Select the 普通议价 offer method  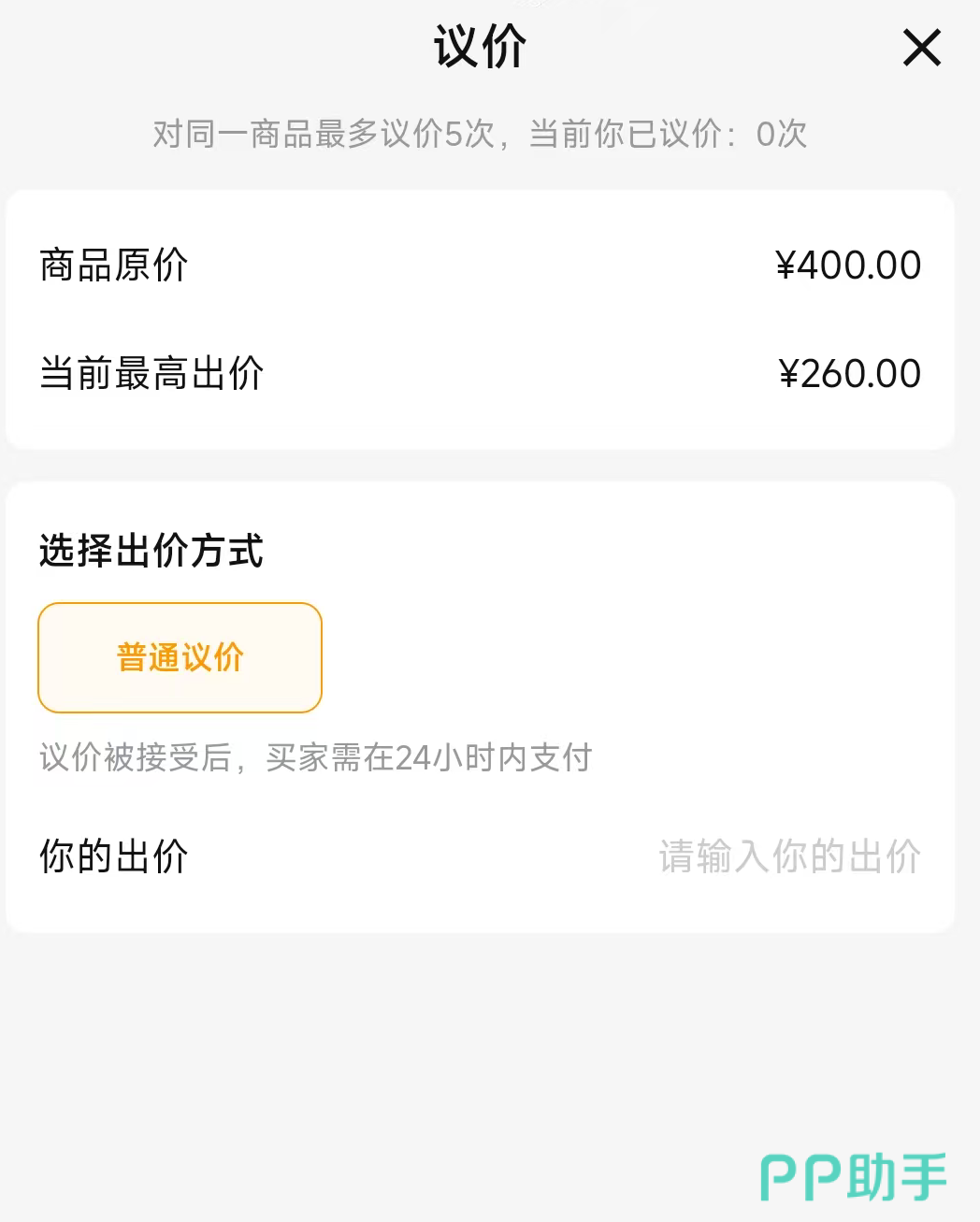[180, 657]
